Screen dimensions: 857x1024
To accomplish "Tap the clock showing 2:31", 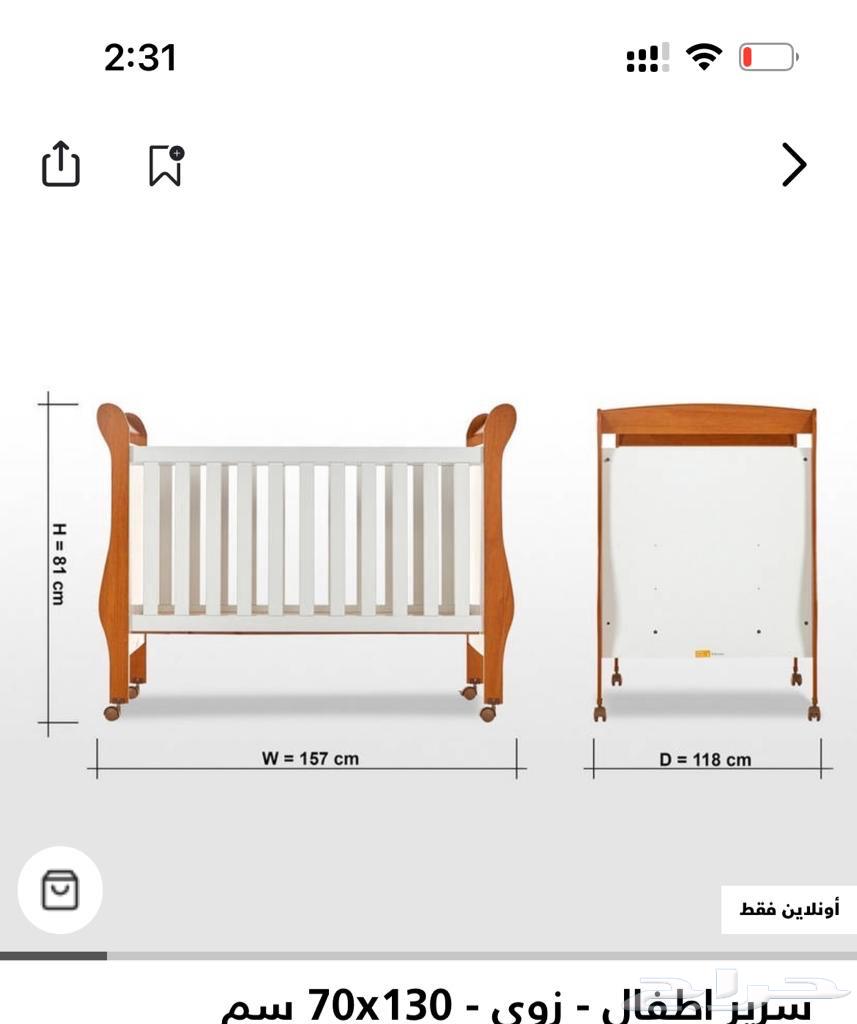I will tap(140, 58).
